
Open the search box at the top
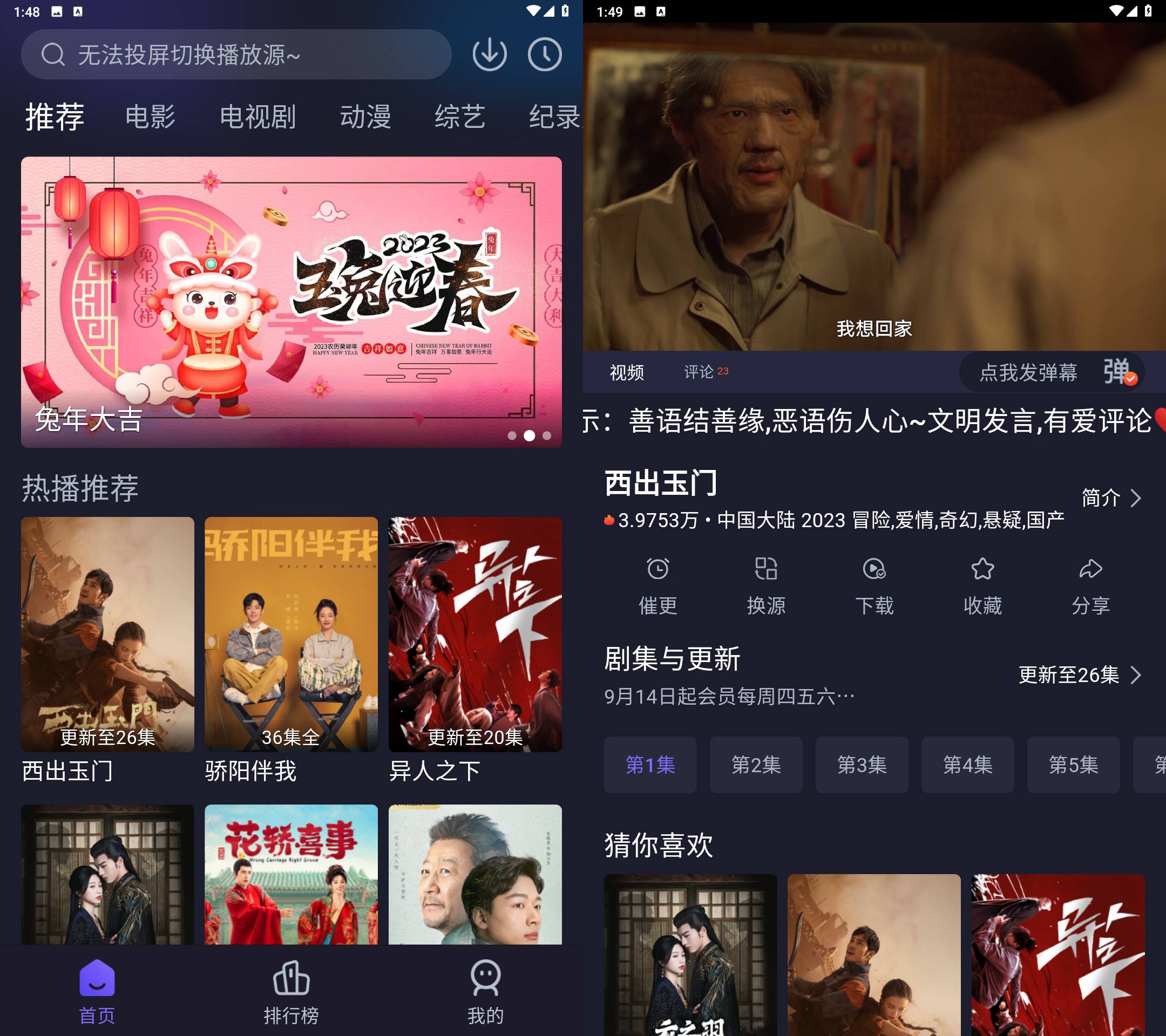[235, 54]
